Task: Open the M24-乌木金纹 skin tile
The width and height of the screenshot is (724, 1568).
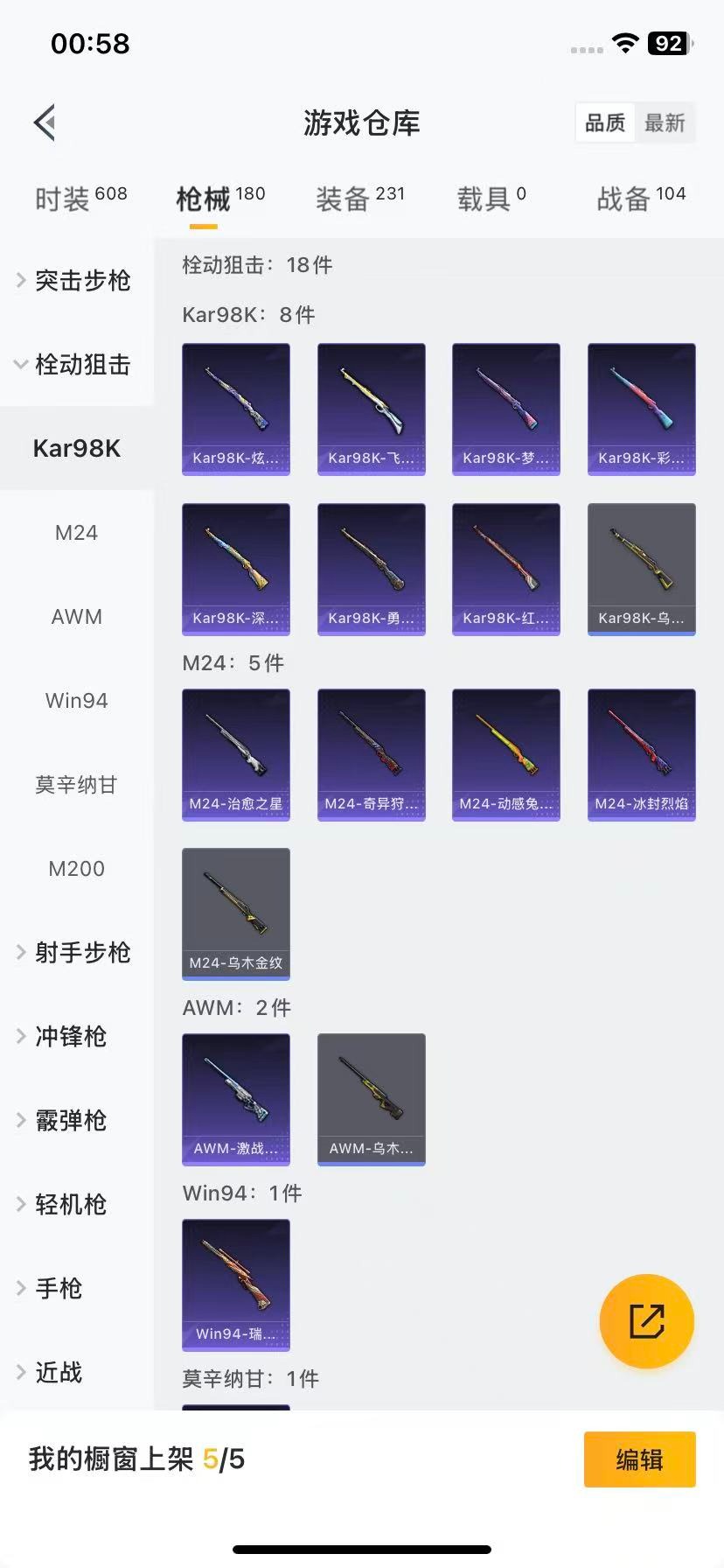Action: pos(236,913)
